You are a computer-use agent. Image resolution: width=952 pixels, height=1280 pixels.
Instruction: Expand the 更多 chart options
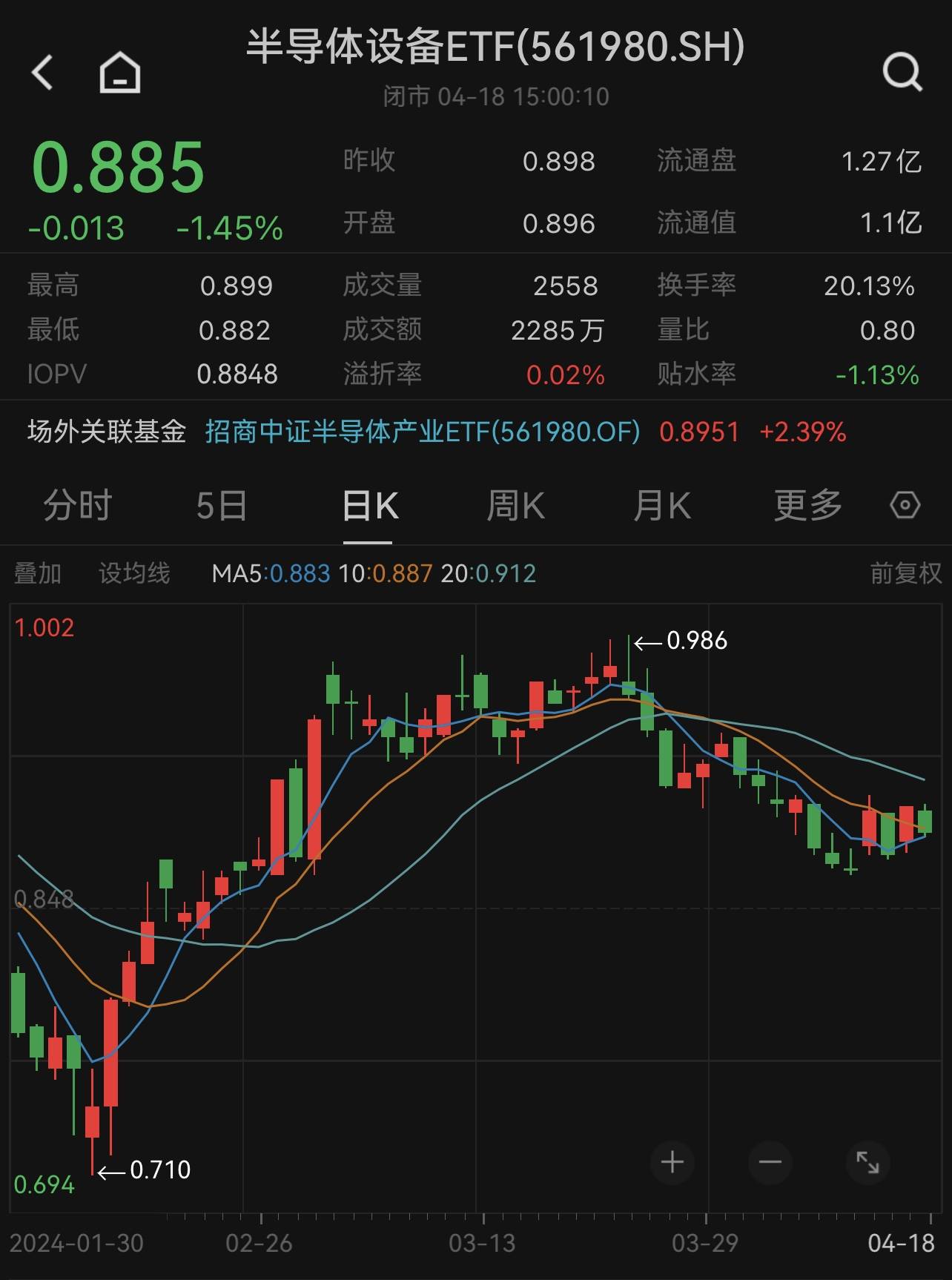coord(808,506)
